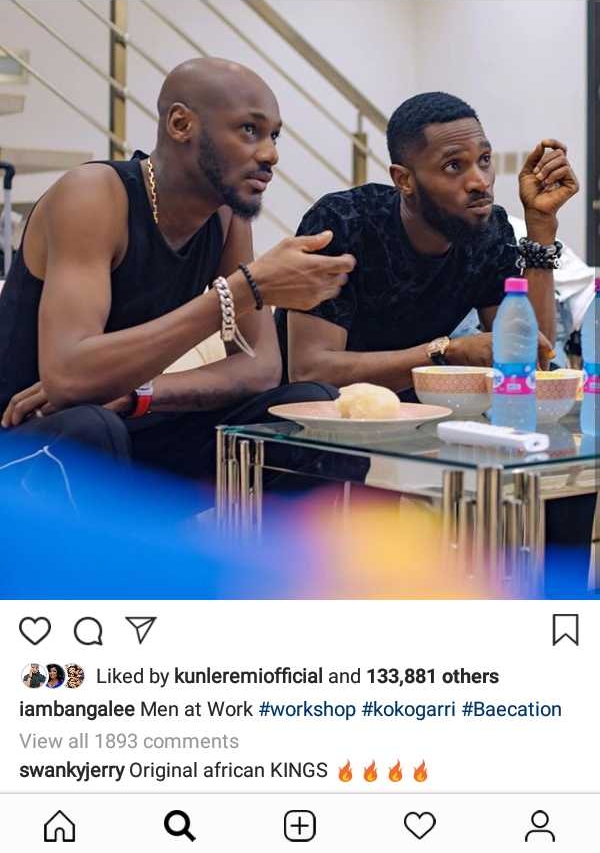Go to the Home feed tab
The image size is (600, 853).
(x=60, y=826)
